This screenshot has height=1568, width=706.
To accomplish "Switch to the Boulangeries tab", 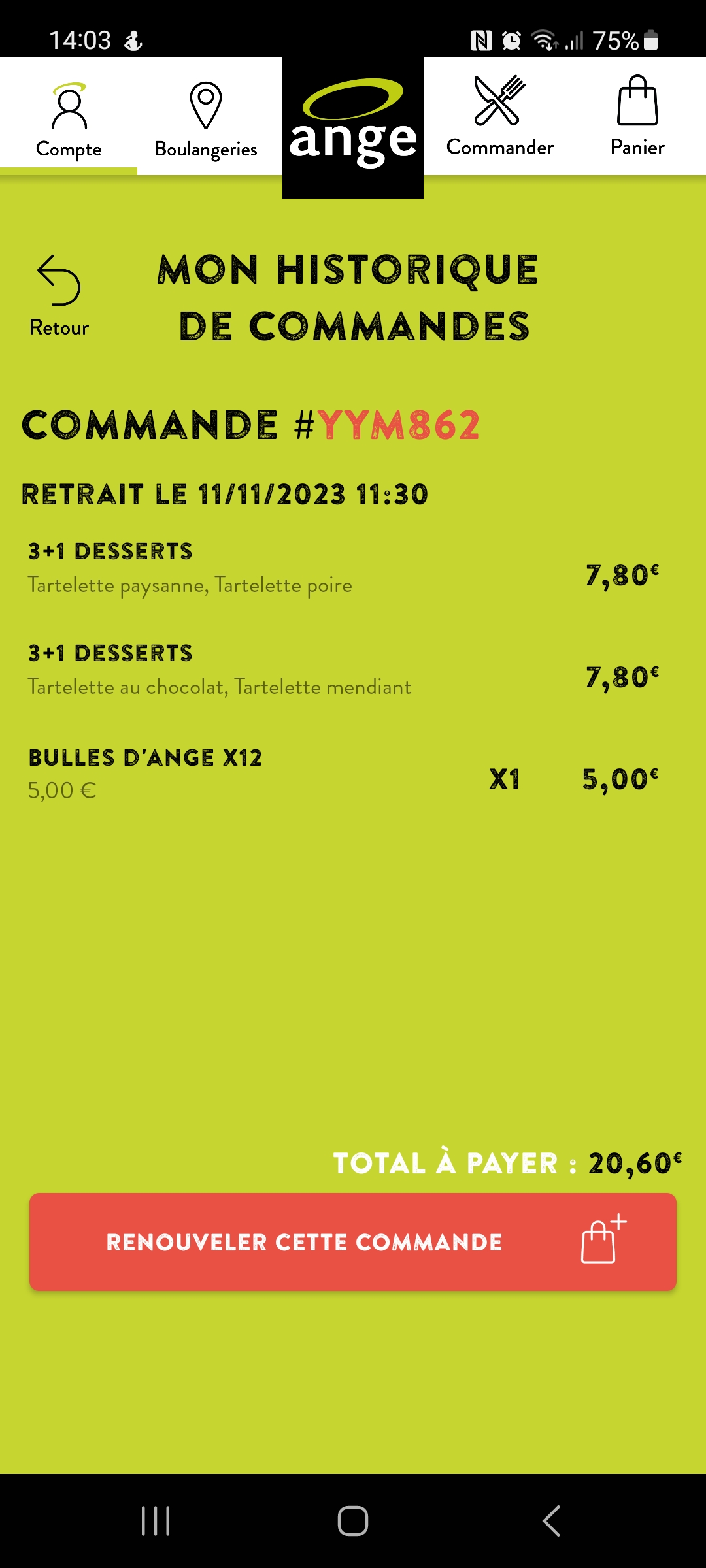I will tap(206, 119).
